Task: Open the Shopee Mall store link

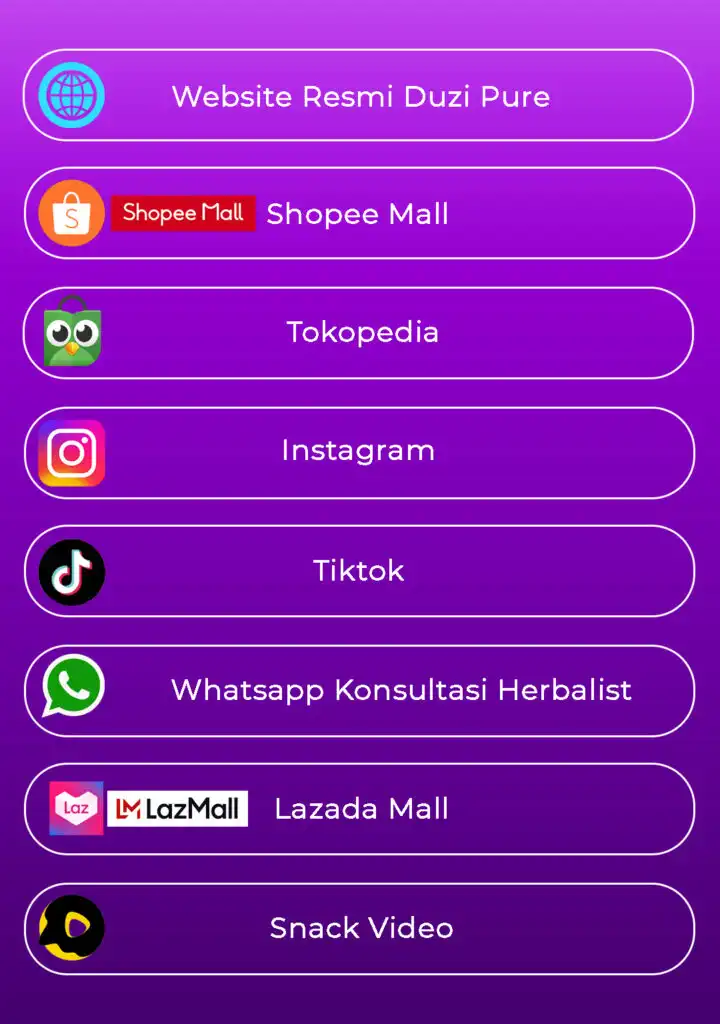Action: 358,214
